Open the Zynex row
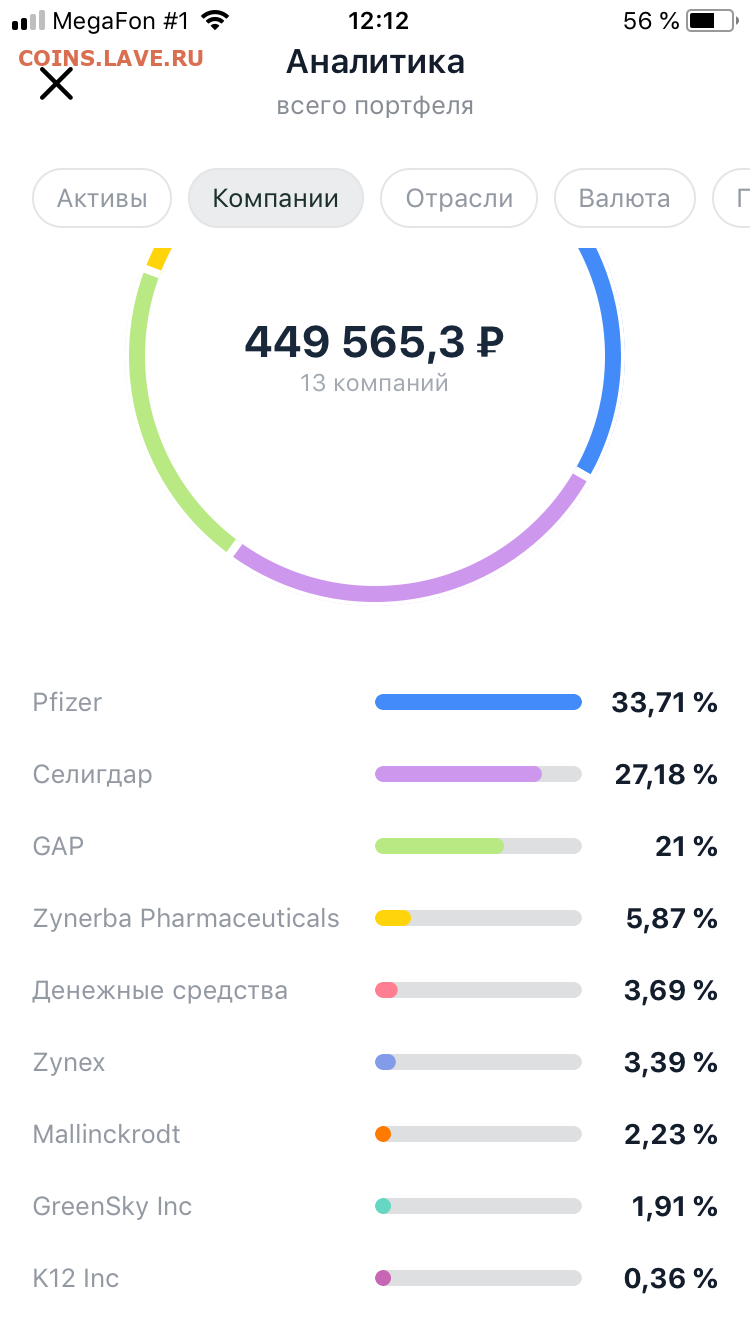This screenshot has width=750, height=1334. click(375, 1062)
